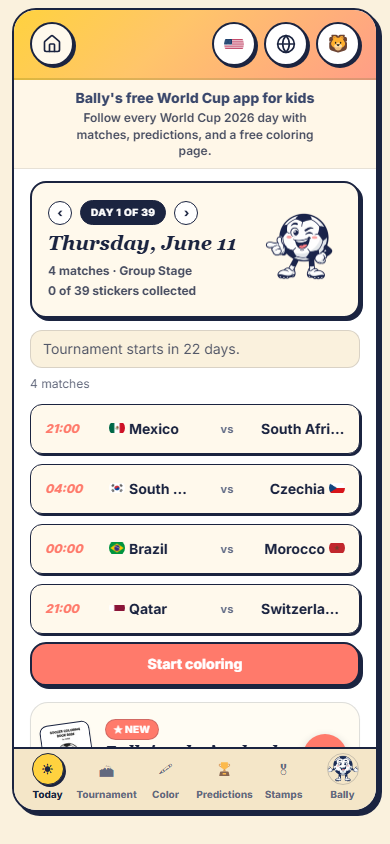Select the Today tab

pos(47,779)
